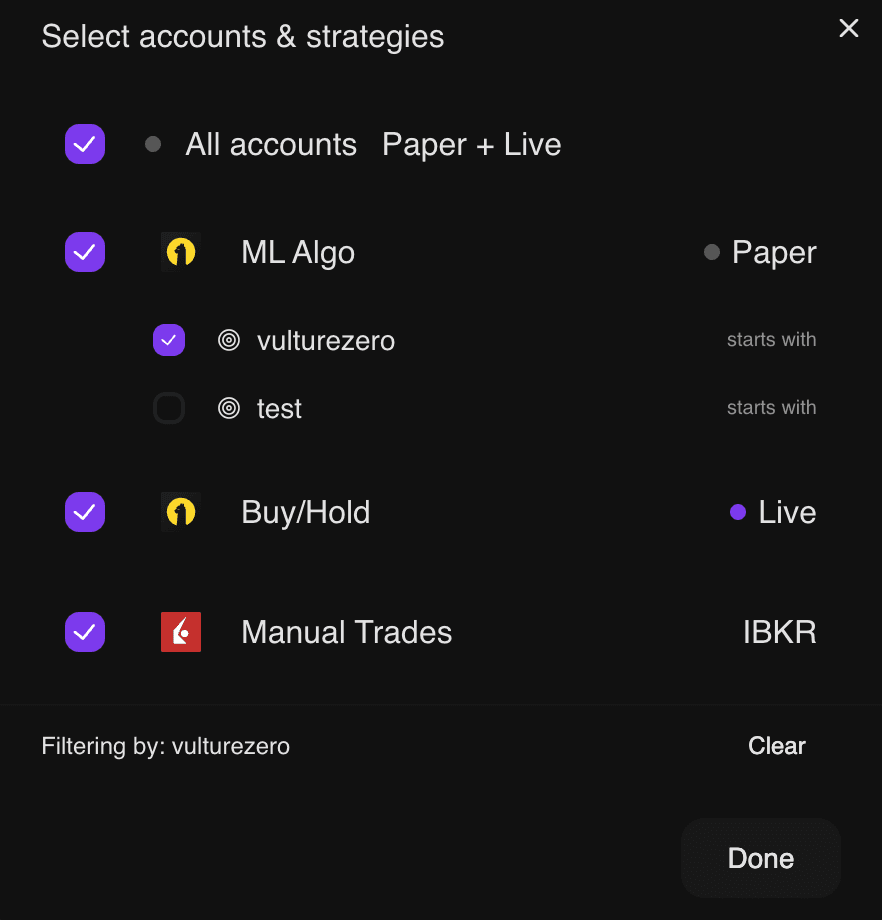Viewport: 882px width, 920px height.
Task: Click the test strategy target icon
Action: coord(230,408)
